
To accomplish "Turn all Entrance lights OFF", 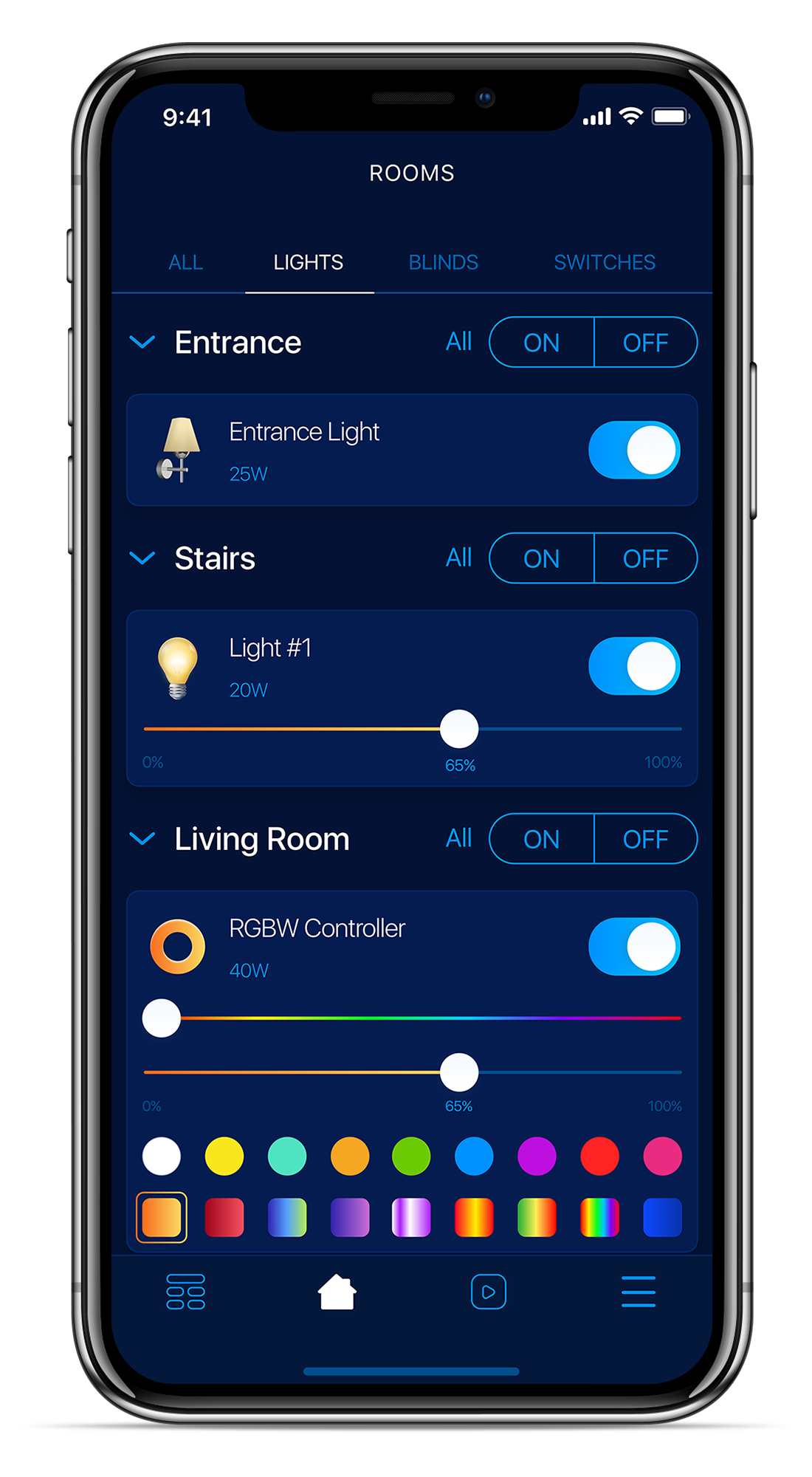I will [x=646, y=342].
